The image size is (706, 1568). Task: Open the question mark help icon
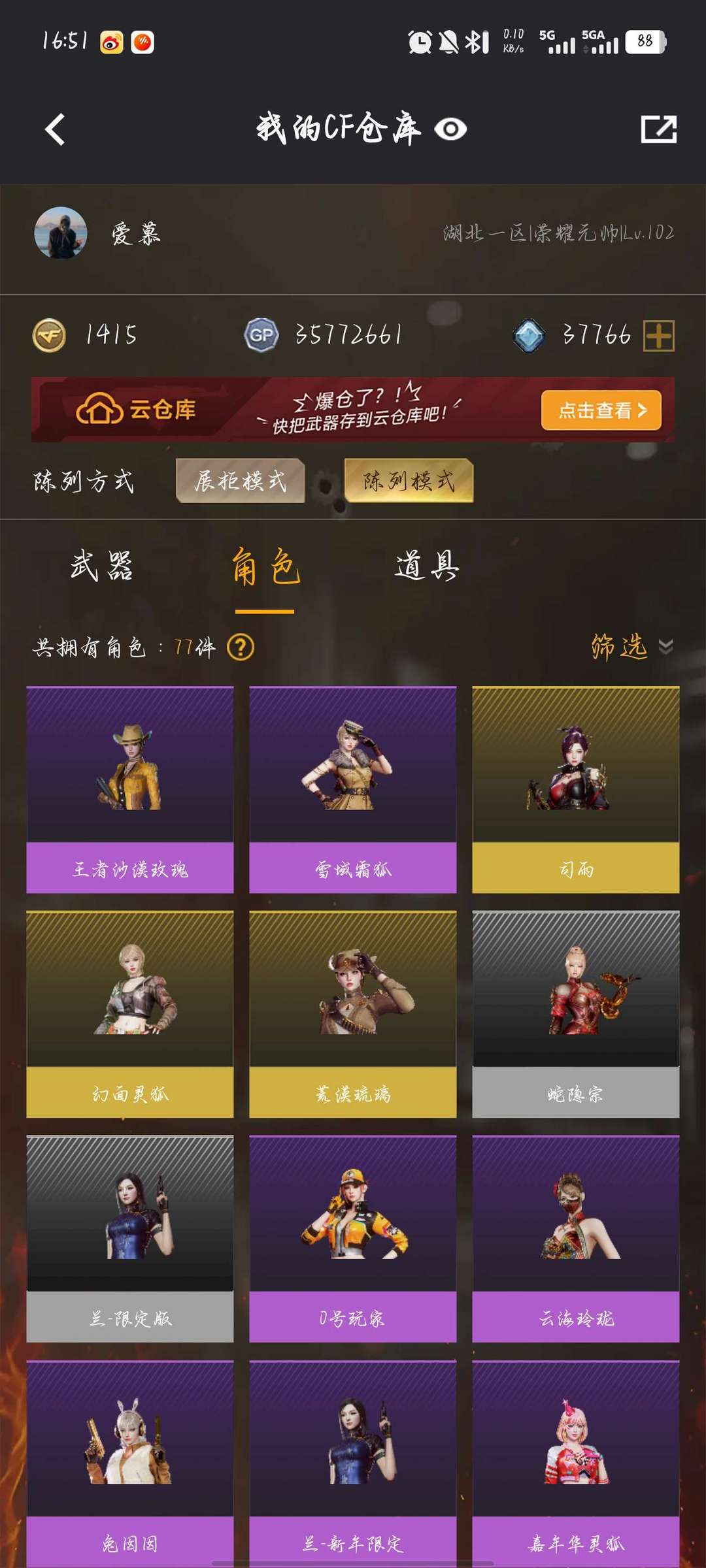click(241, 647)
